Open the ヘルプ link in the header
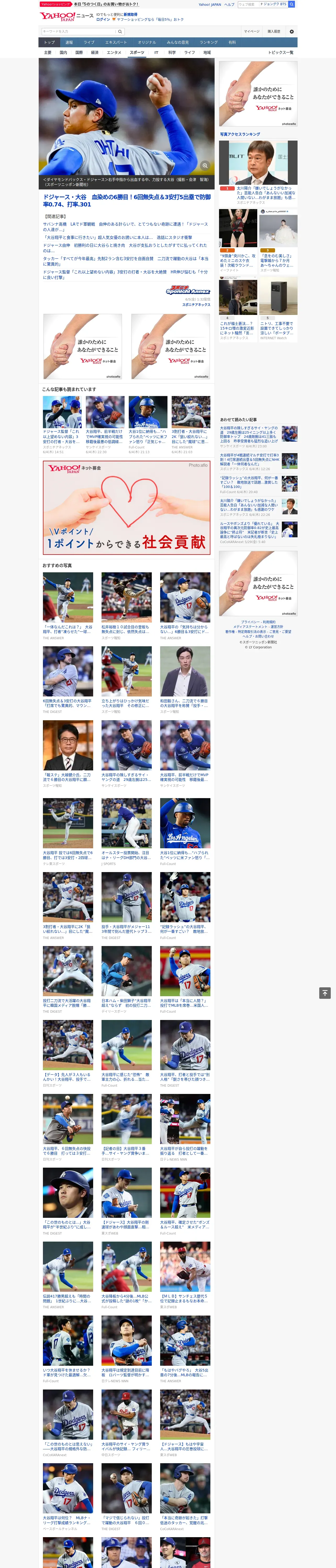The width and height of the screenshot is (336, 1568). pyautogui.click(x=229, y=4)
